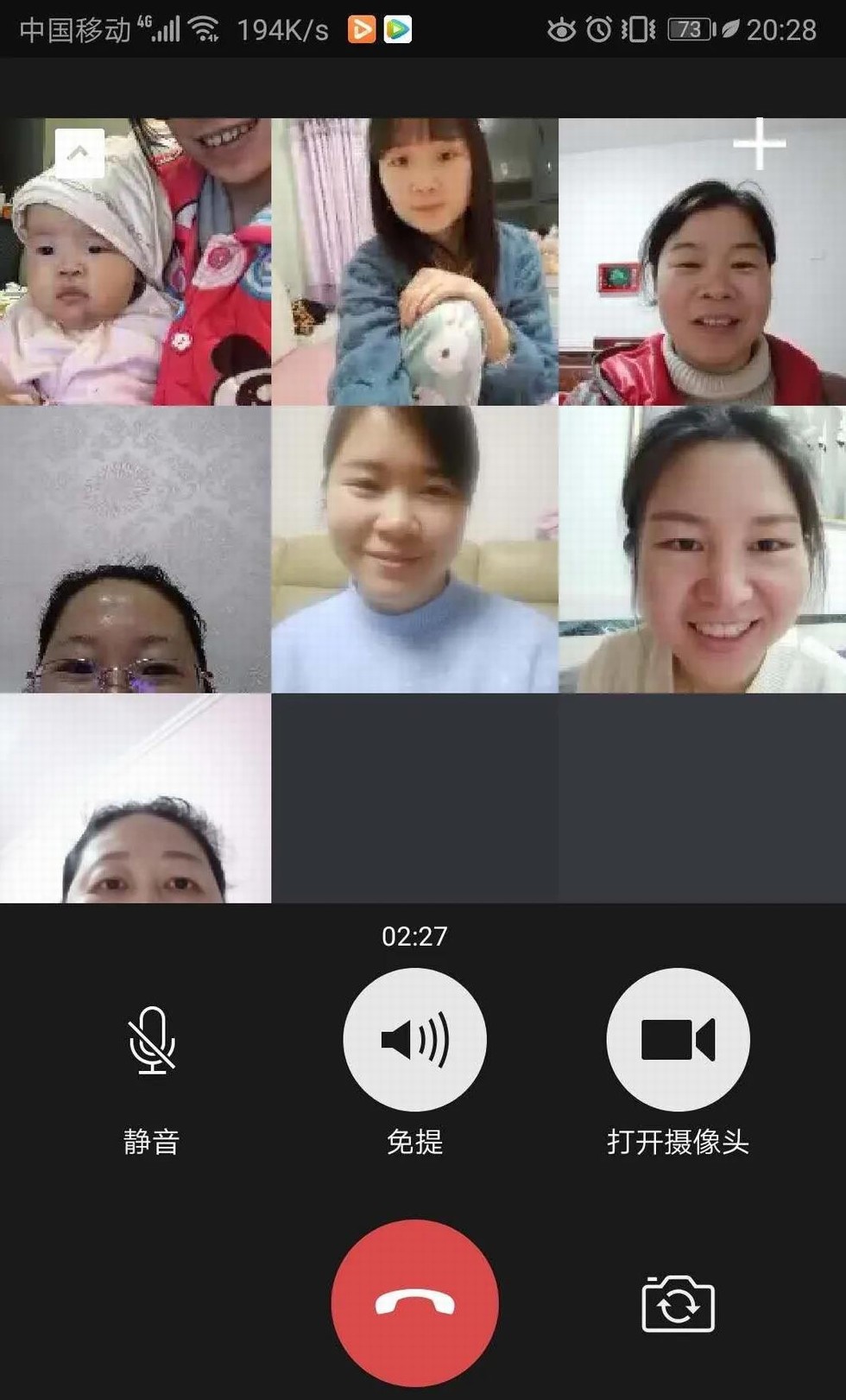
Task: Minimize the video call window
Action: coord(79,153)
